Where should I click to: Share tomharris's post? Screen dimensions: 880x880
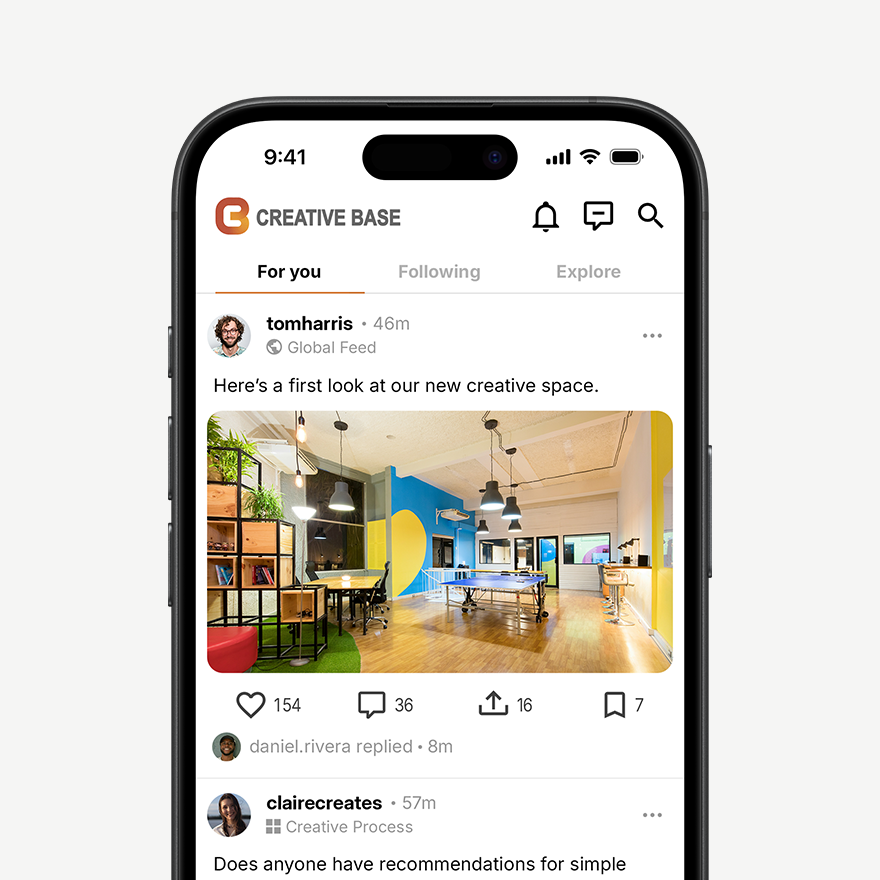coord(493,705)
